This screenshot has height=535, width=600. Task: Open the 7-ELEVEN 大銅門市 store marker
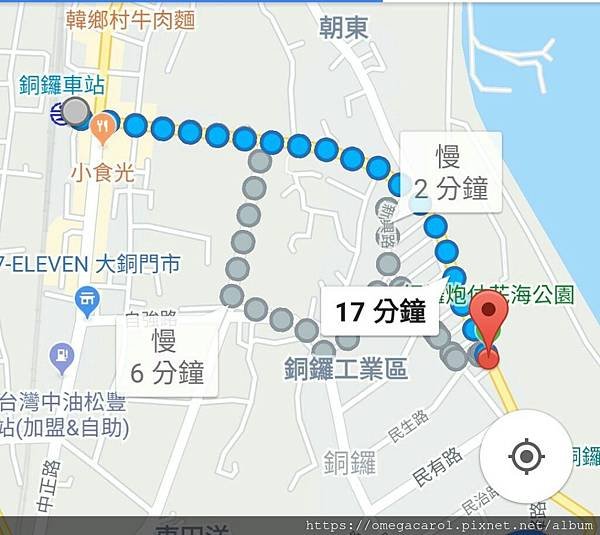coord(89,298)
